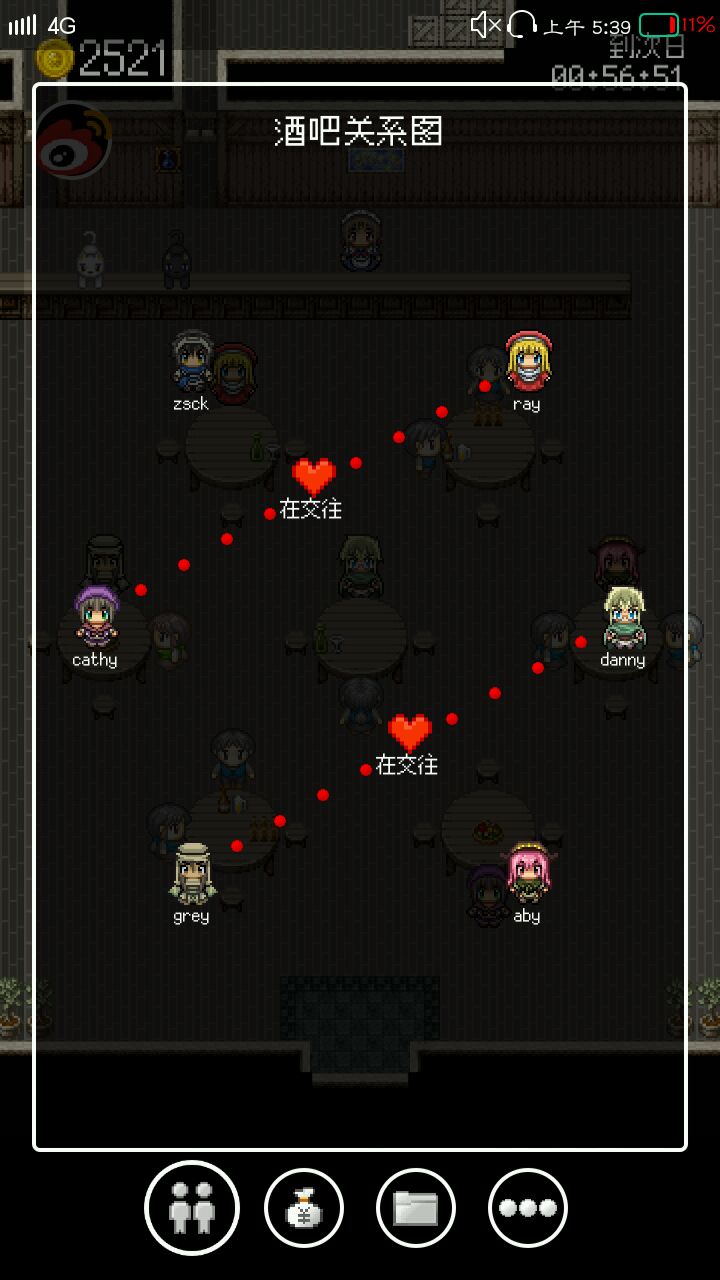Select the character grey
Image resolution: width=720 pixels, height=1280 pixels.
(x=191, y=872)
